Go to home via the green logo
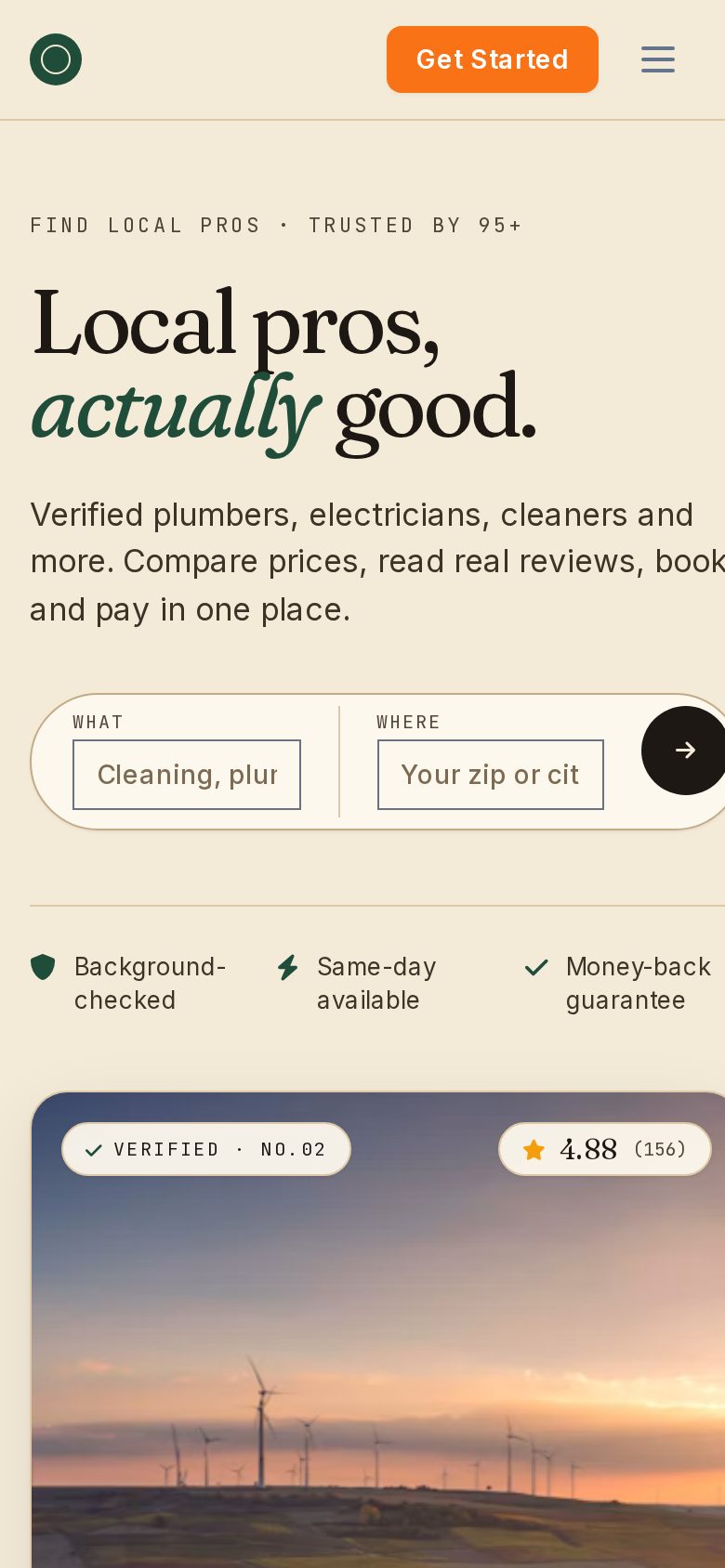 click(56, 59)
